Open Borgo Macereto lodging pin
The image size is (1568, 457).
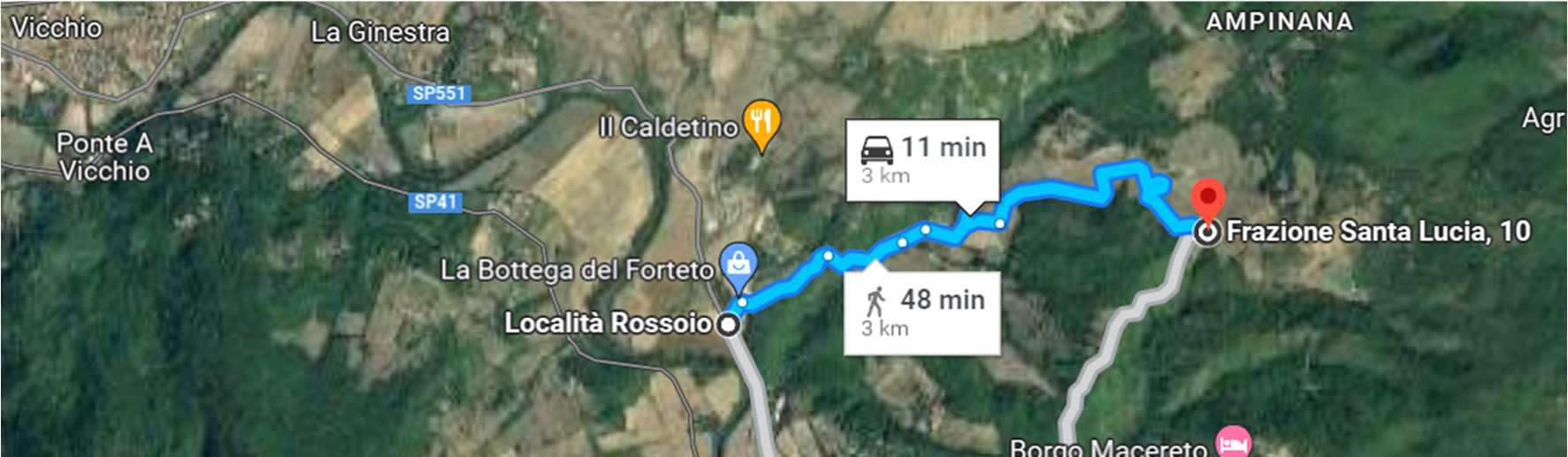1233,442
